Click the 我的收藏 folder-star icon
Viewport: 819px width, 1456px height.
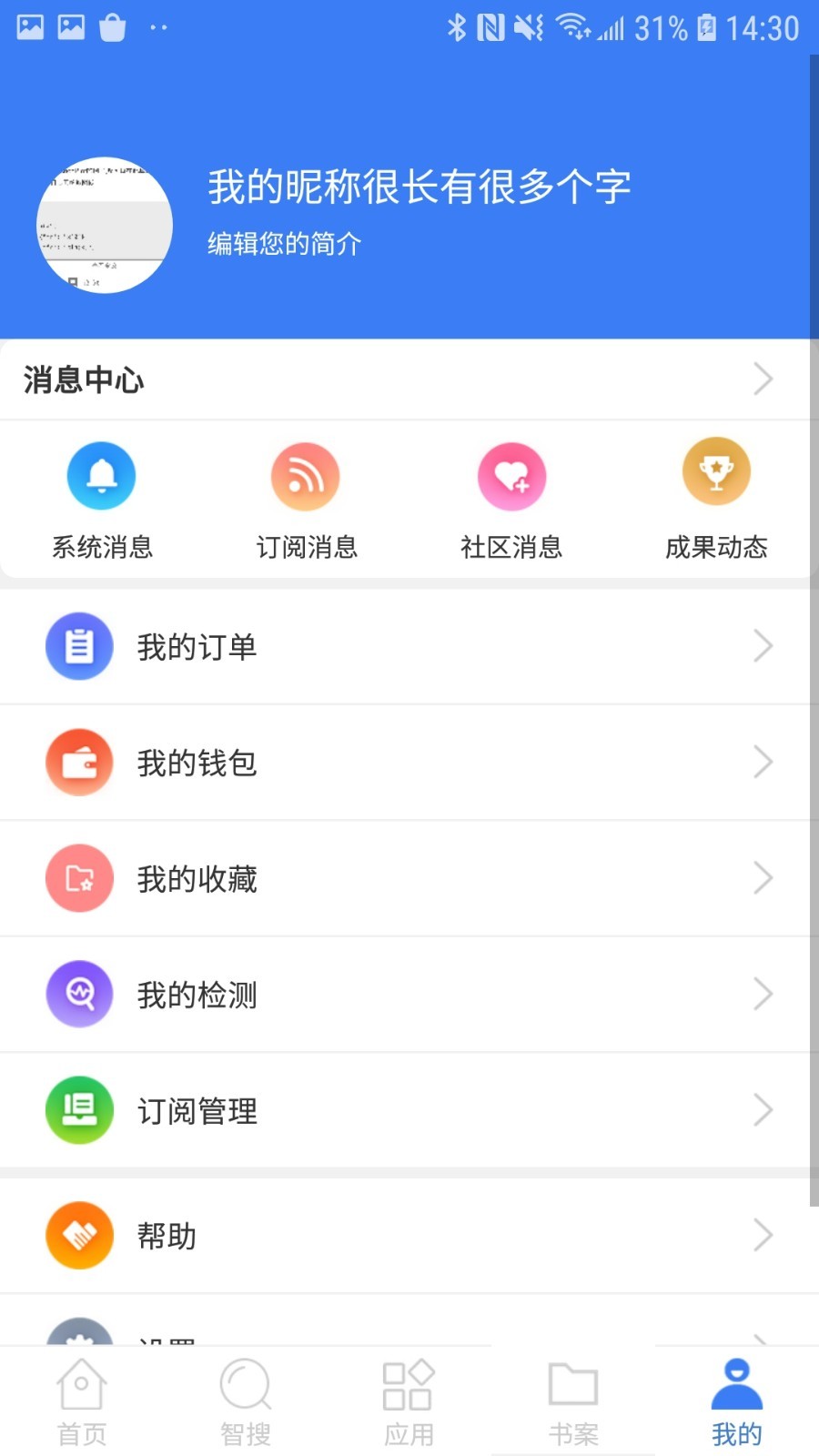click(x=79, y=877)
